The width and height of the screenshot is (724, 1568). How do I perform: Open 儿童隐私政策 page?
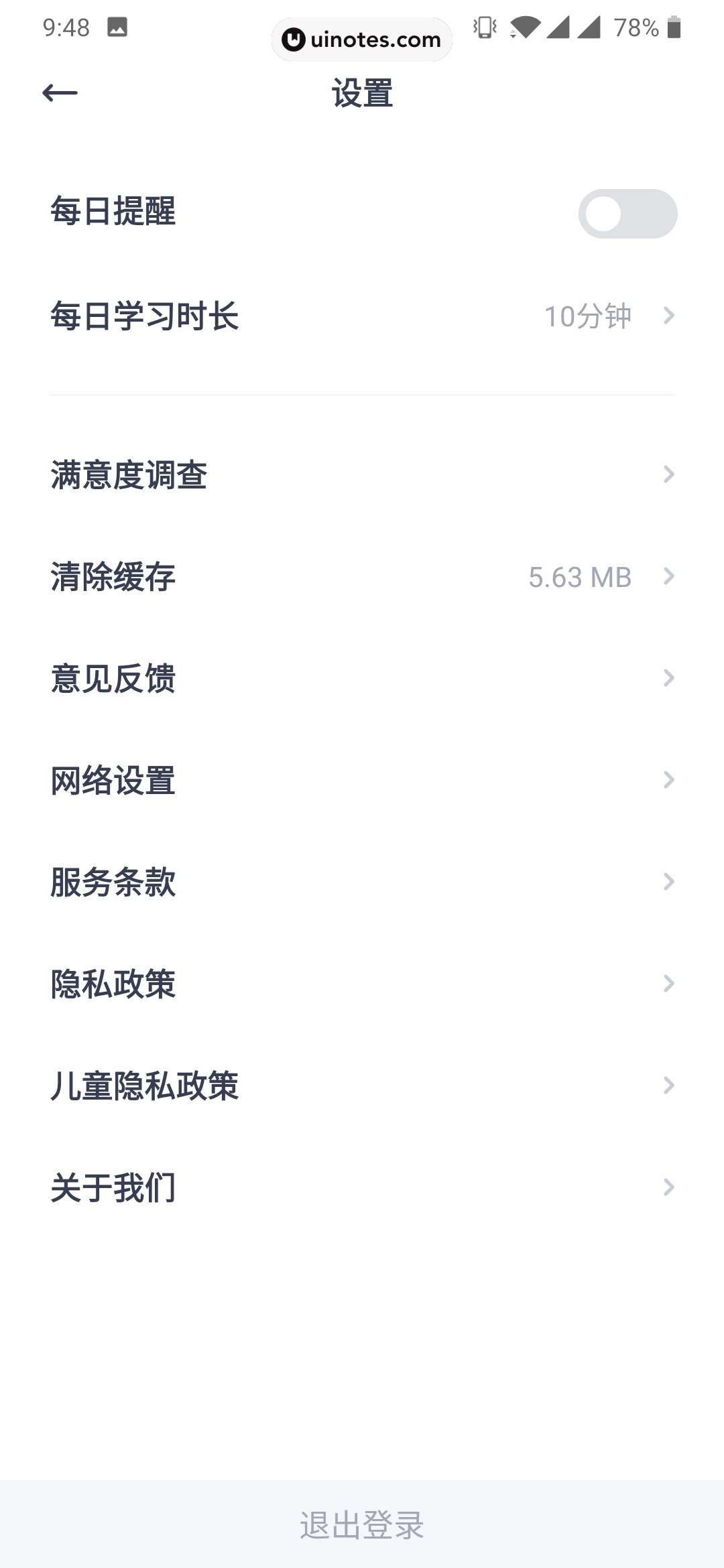362,1086
